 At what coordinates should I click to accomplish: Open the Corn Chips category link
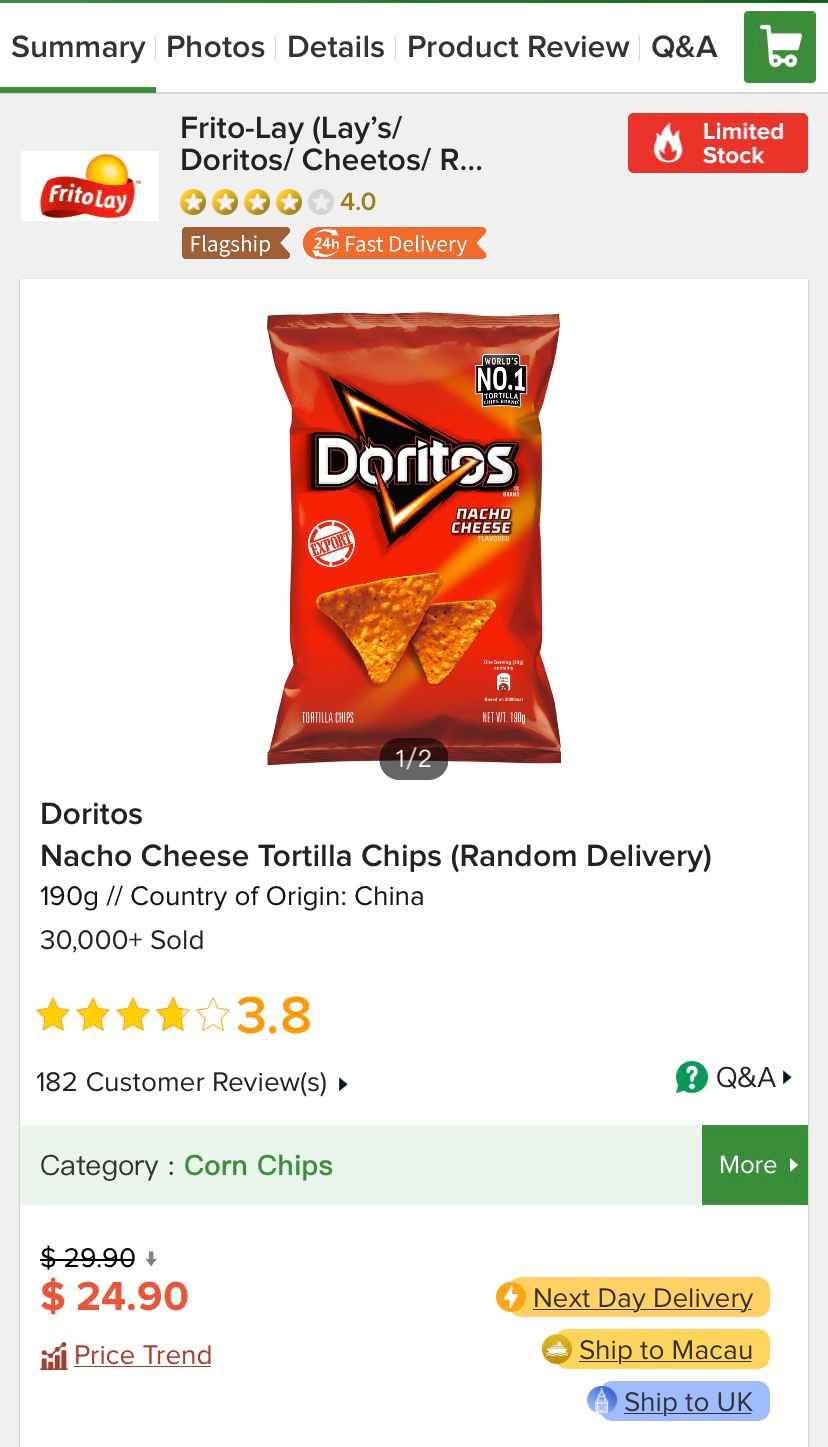(x=258, y=1165)
